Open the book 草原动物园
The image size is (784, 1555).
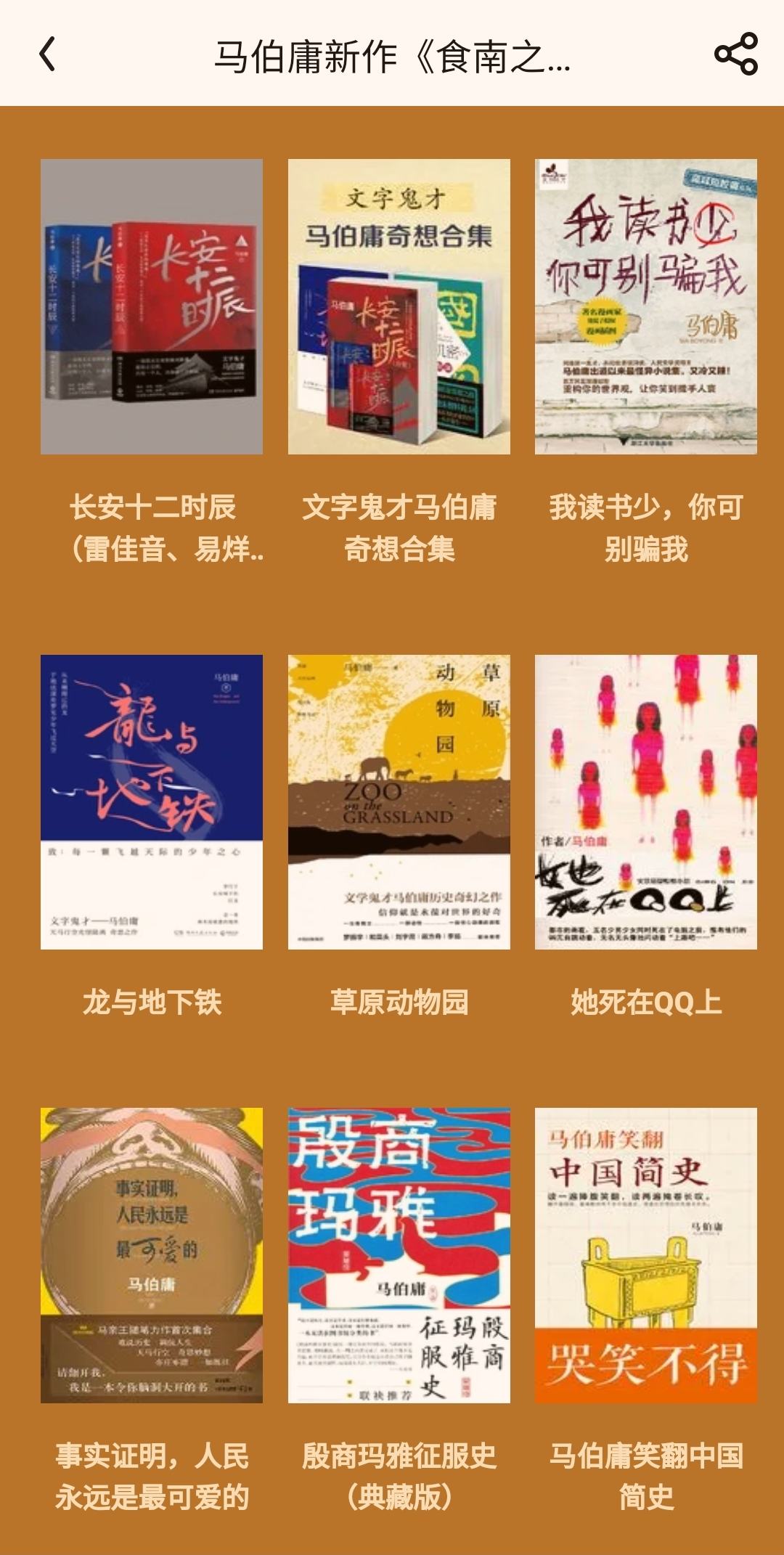(399, 801)
